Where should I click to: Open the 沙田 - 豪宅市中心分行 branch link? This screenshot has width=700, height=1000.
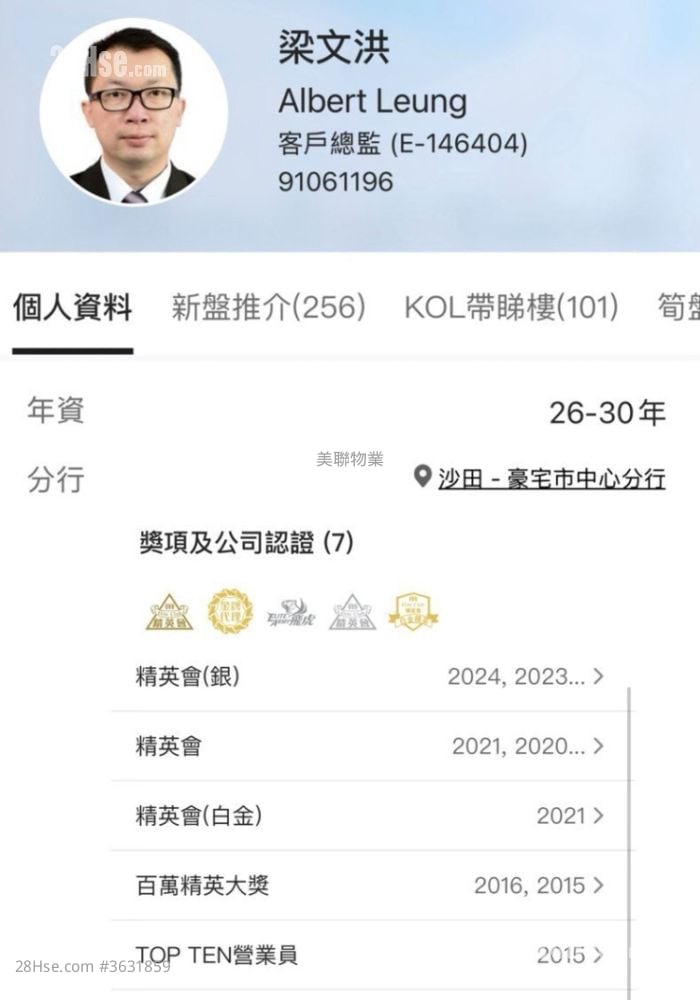(551, 479)
